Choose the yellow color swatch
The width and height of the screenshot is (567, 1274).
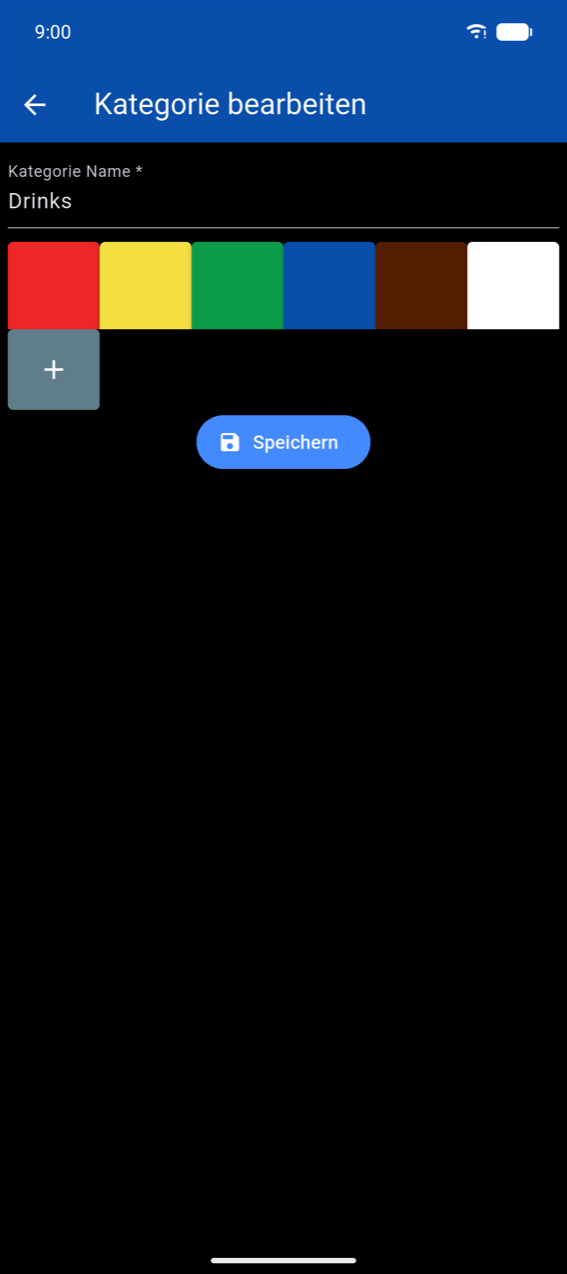[146, 286]
